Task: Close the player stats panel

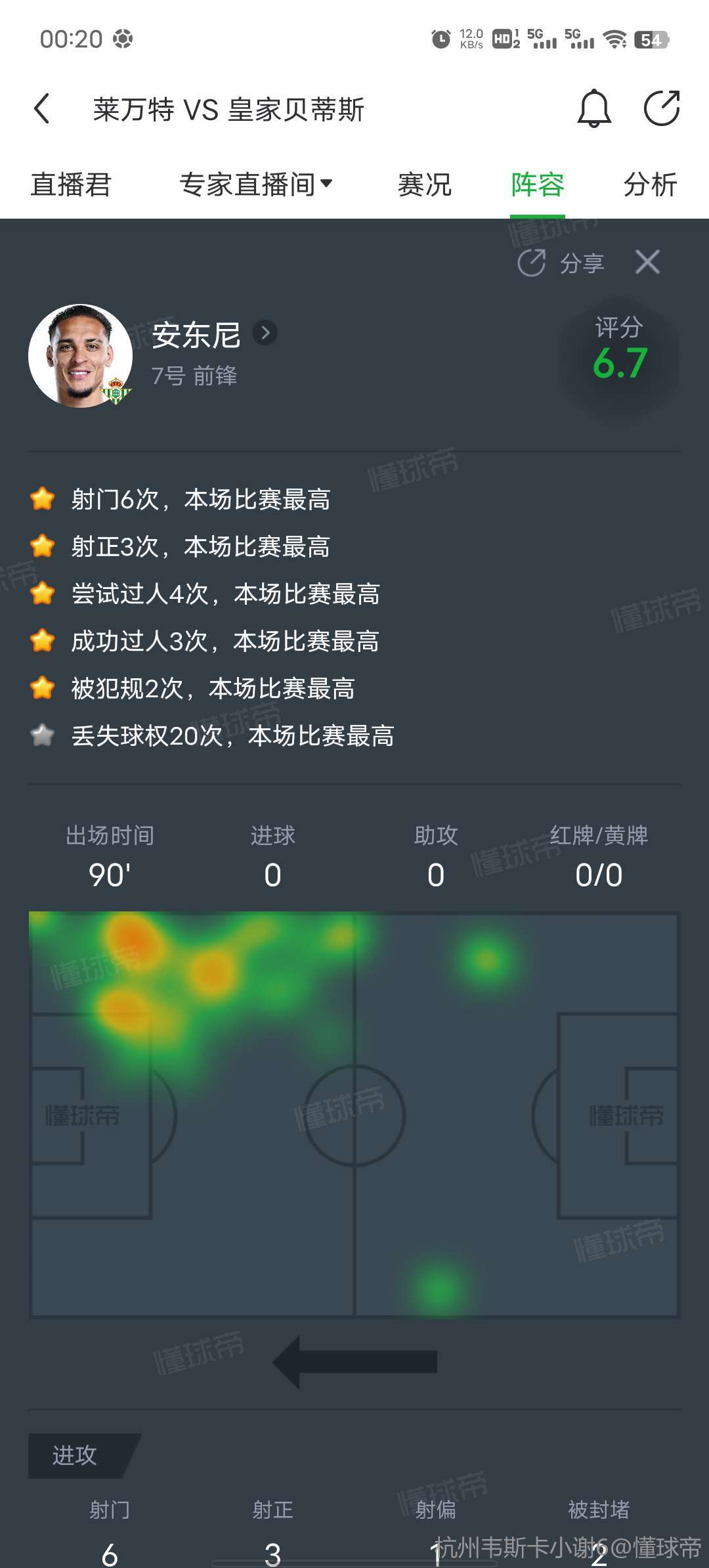Action: [647, 263]
